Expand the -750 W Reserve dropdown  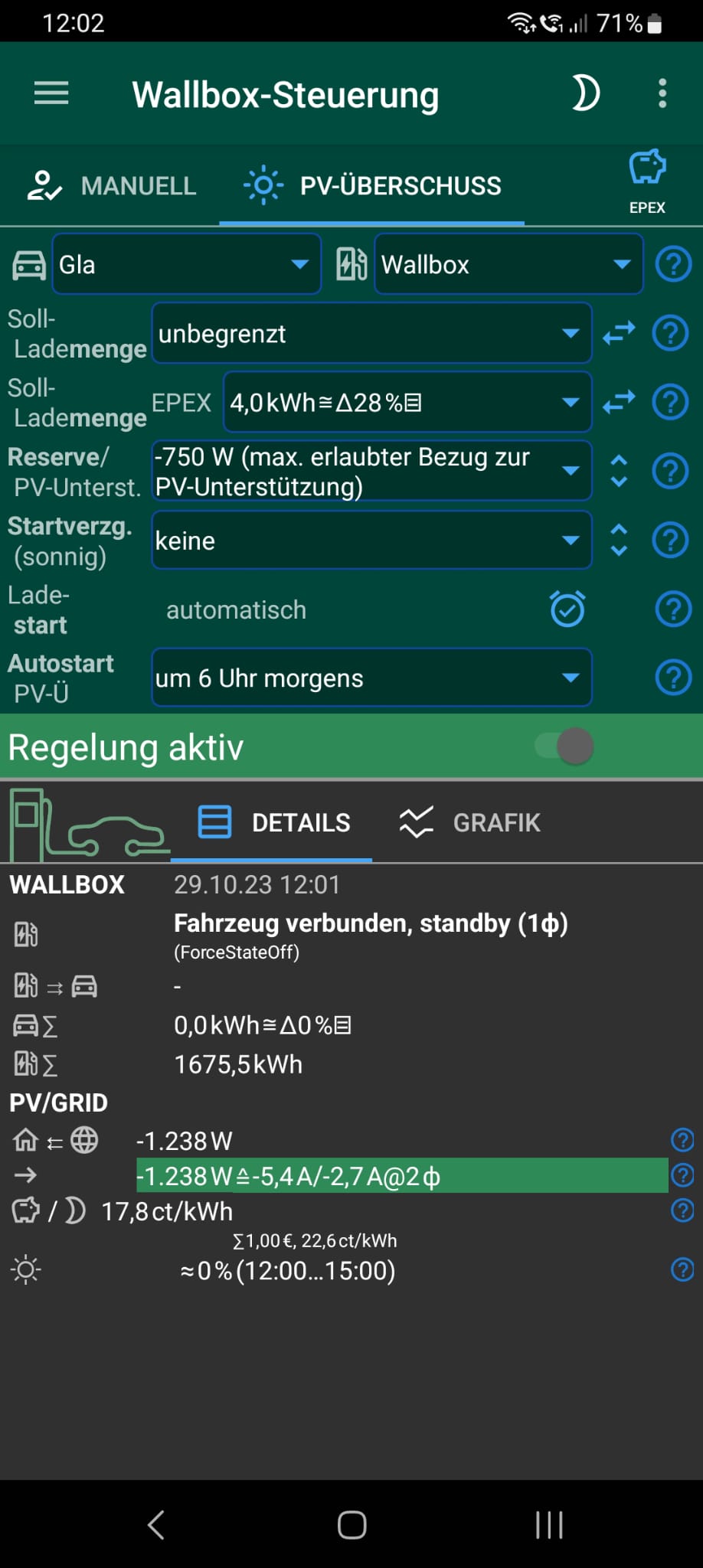pos(371,471)
